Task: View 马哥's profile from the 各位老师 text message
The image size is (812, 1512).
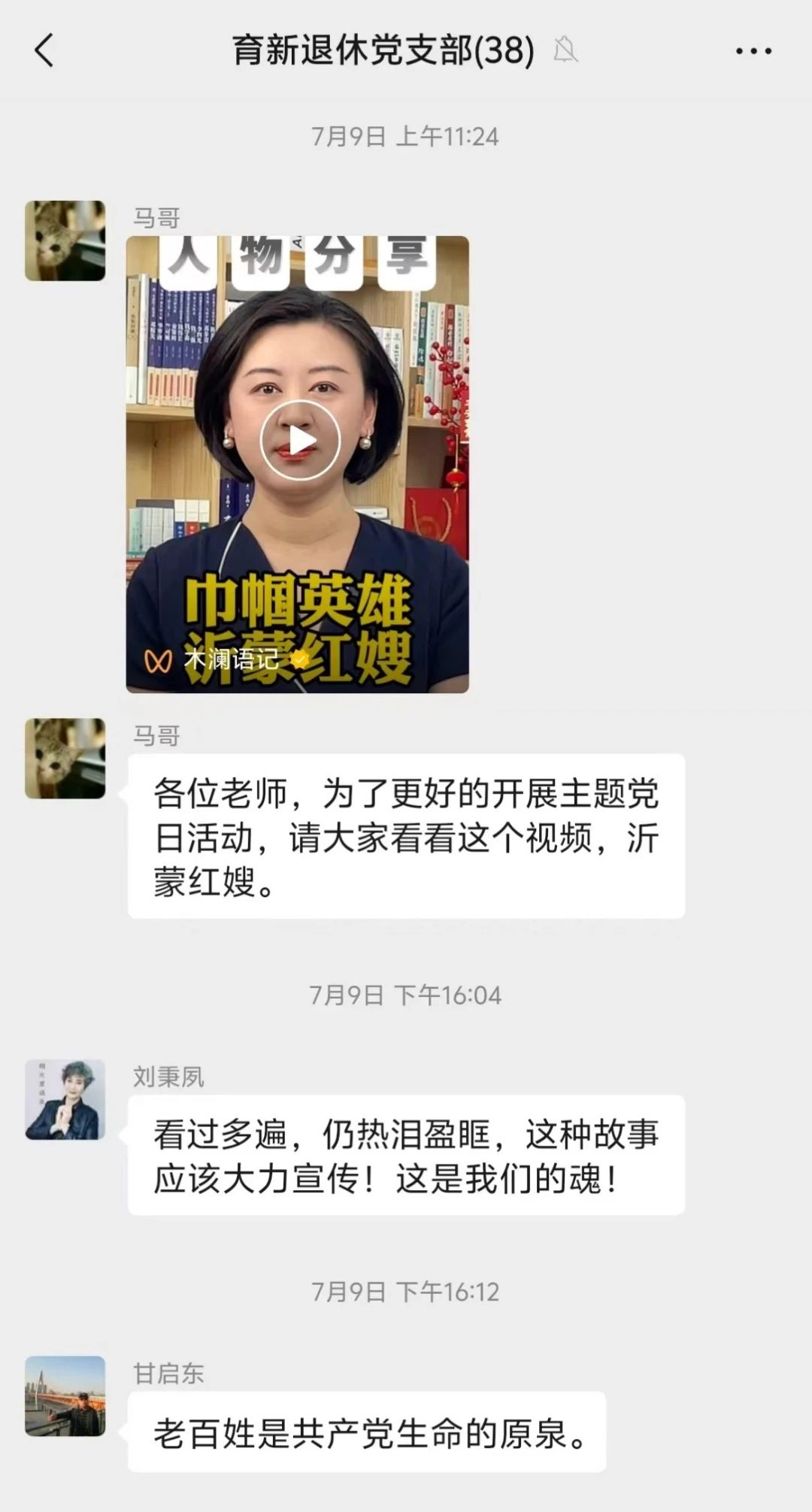Action: point(65,758)
